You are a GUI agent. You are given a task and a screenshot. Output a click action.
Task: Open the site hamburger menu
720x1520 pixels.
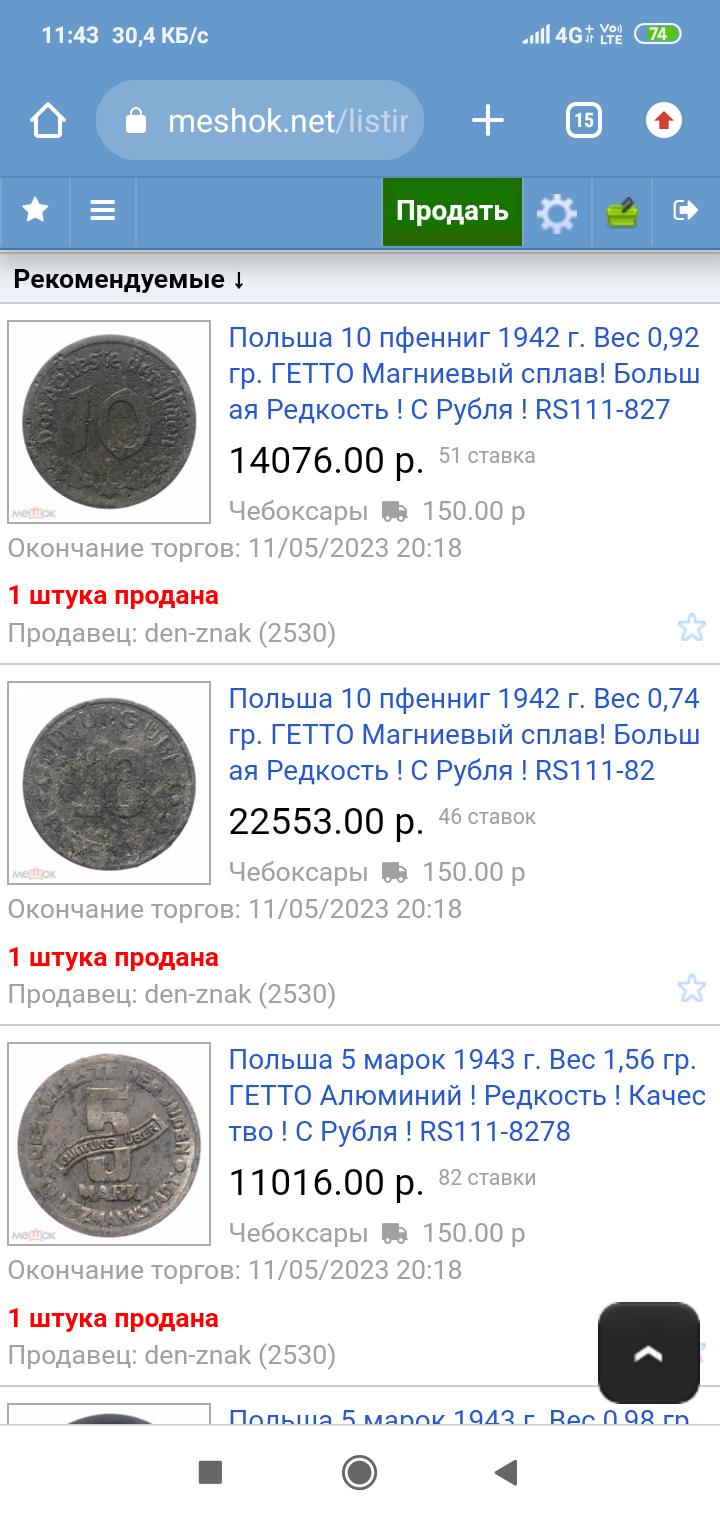pos(103,210)
